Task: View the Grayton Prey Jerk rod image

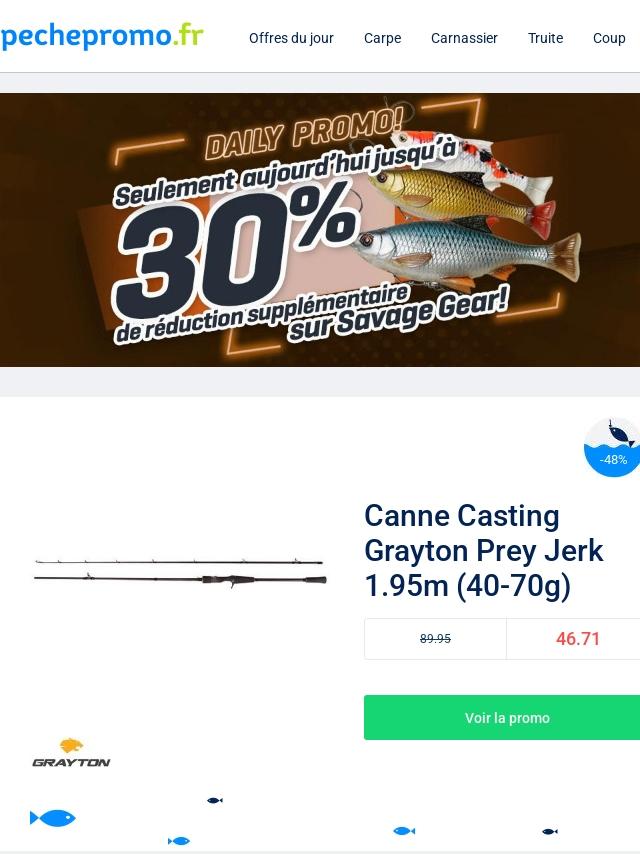Action: (x=180, y=571)
